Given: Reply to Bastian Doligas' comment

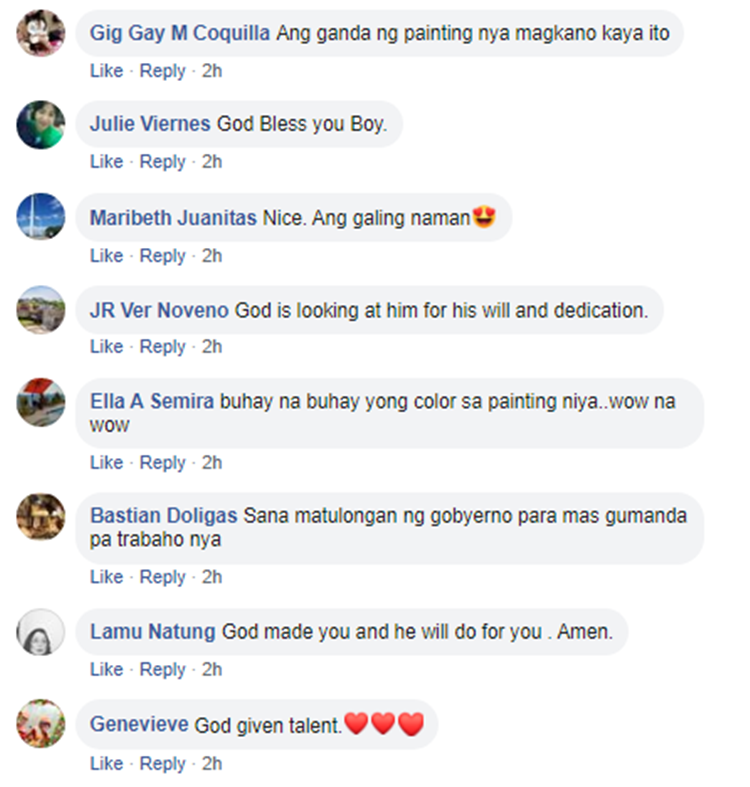Looking at the screenshot, I should (162, 577).
